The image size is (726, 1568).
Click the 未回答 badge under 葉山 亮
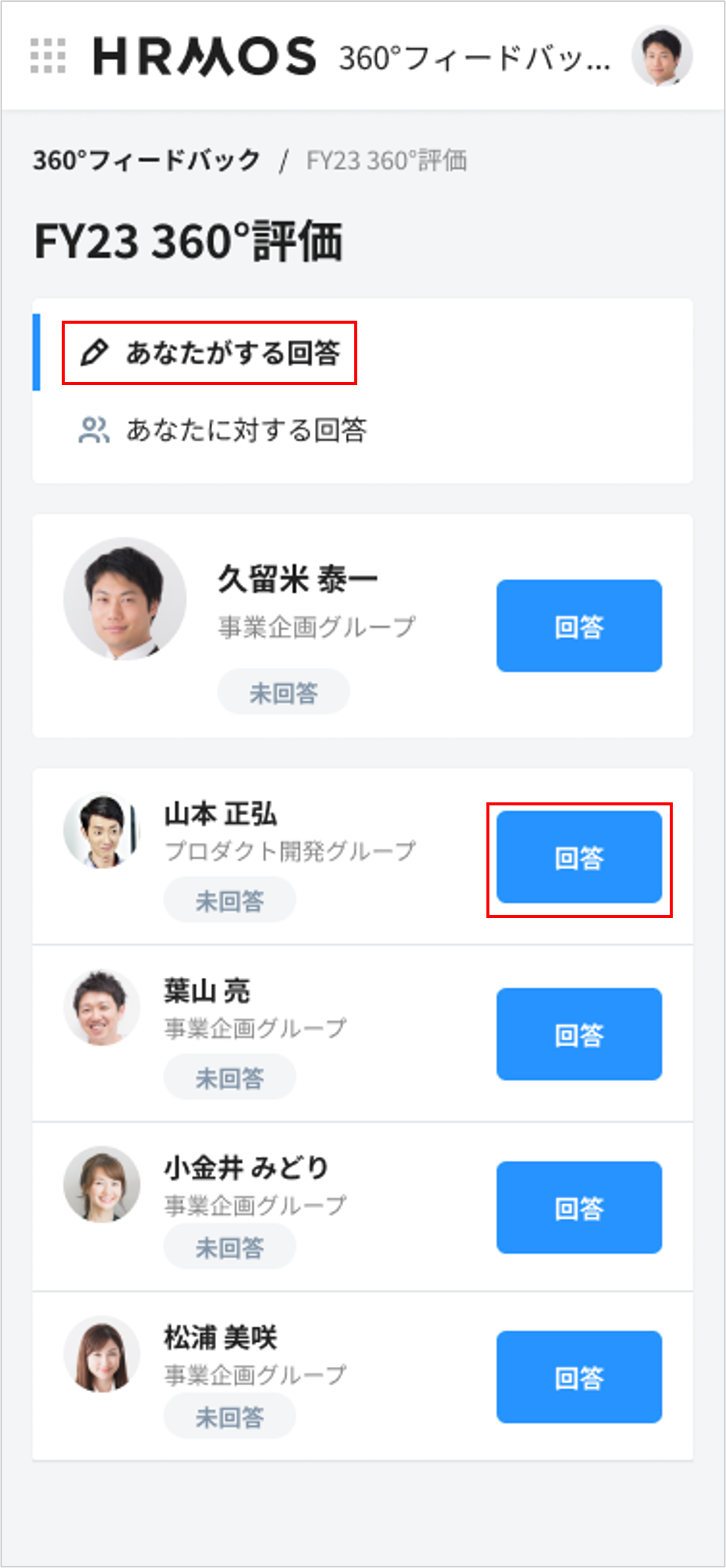(x=230, y=1076)
